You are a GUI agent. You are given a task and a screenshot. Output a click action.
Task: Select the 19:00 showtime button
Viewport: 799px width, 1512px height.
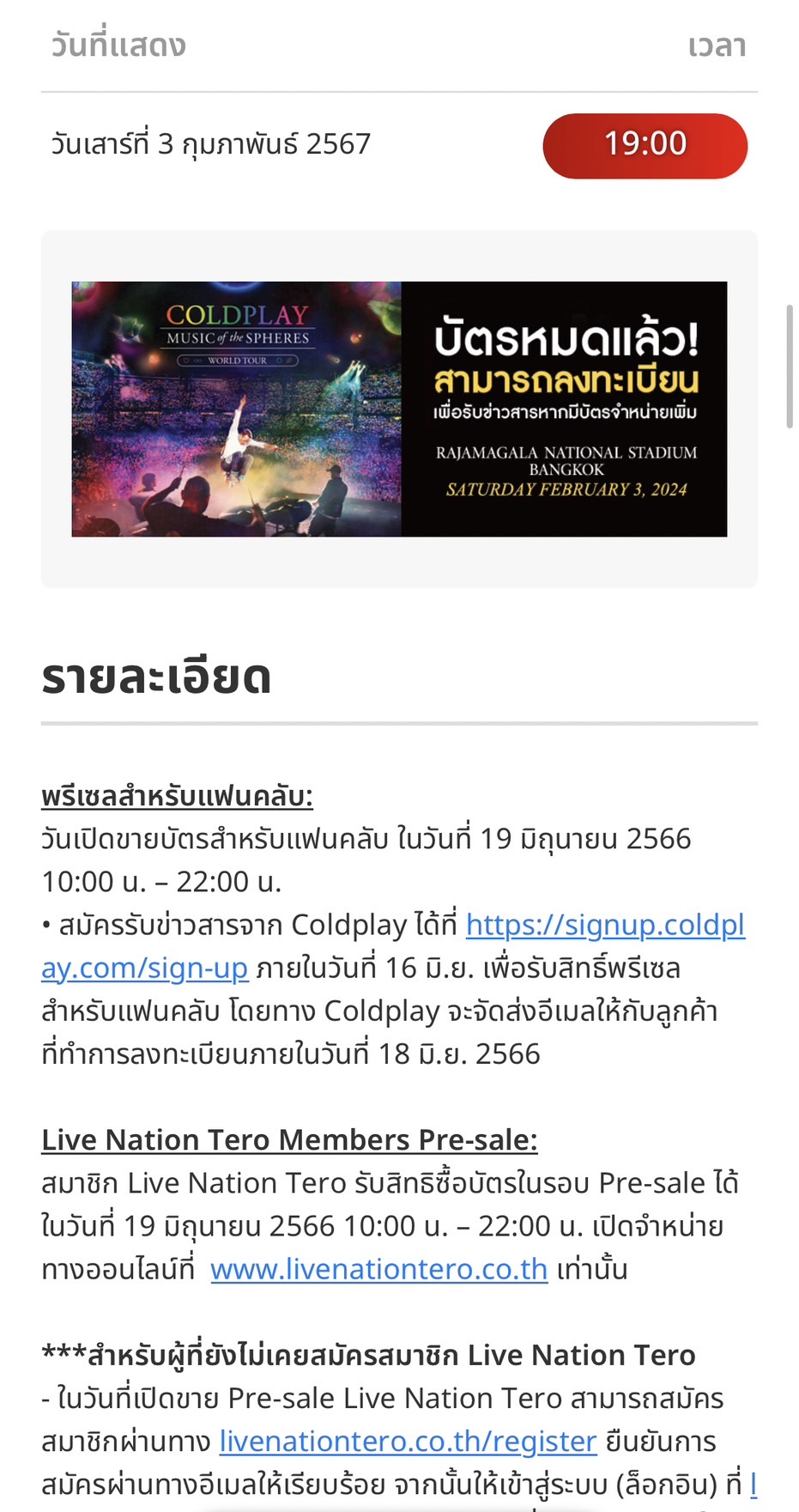click(645, 145)
